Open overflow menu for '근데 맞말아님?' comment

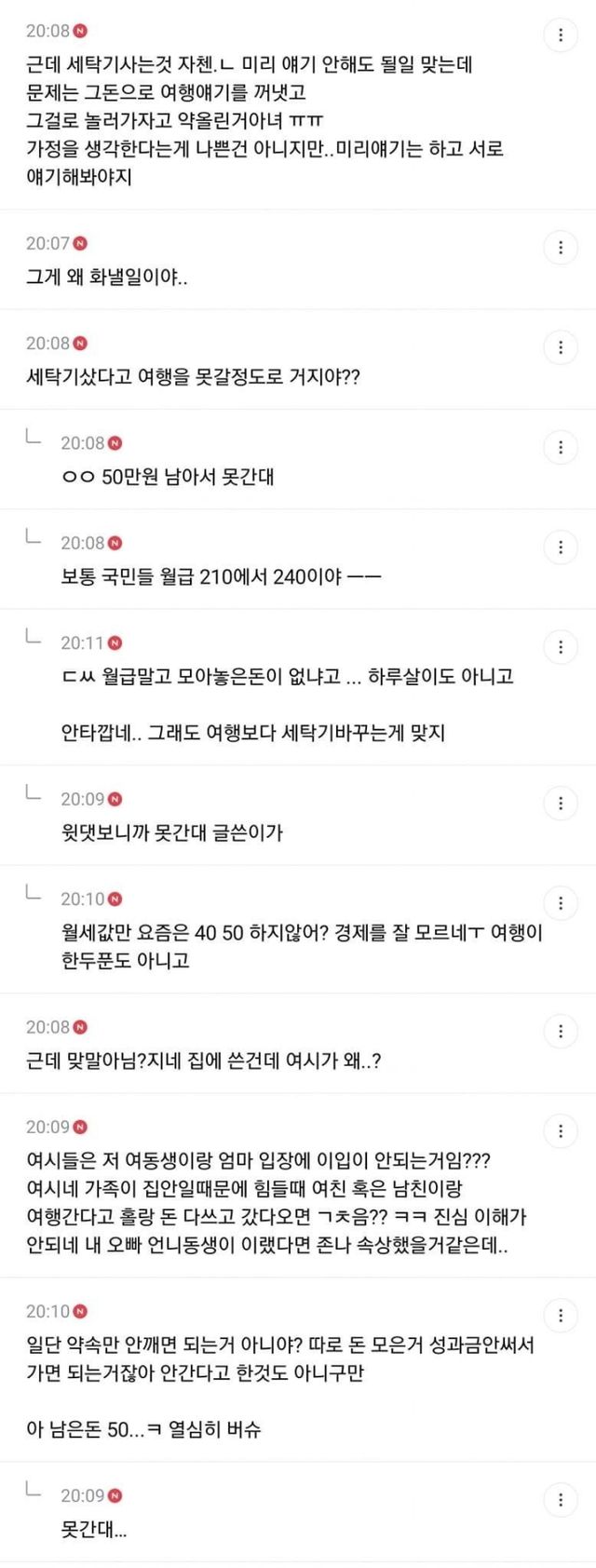pyautogui.click(x=560, y=1032)
